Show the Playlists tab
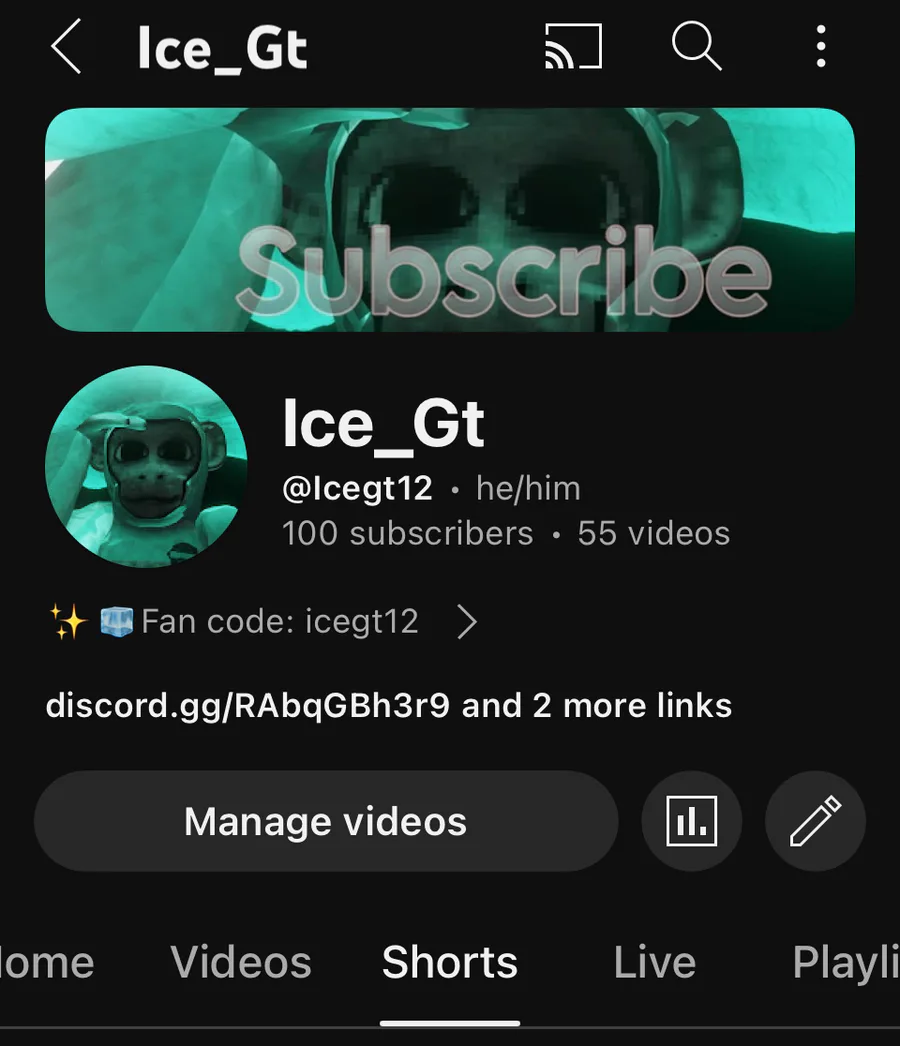 click(x=845, y=963)
